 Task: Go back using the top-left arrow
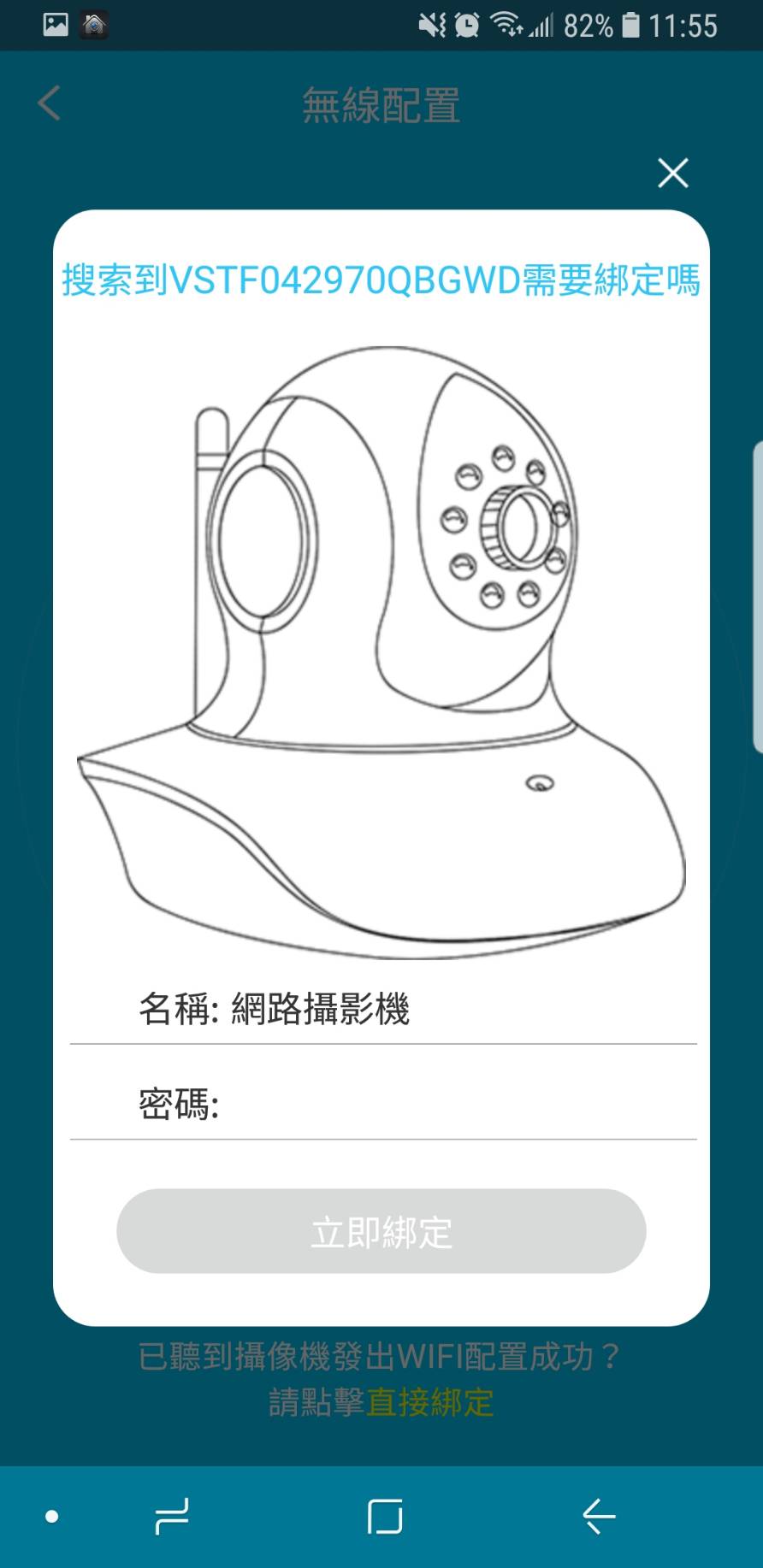(x=50, y=103)
